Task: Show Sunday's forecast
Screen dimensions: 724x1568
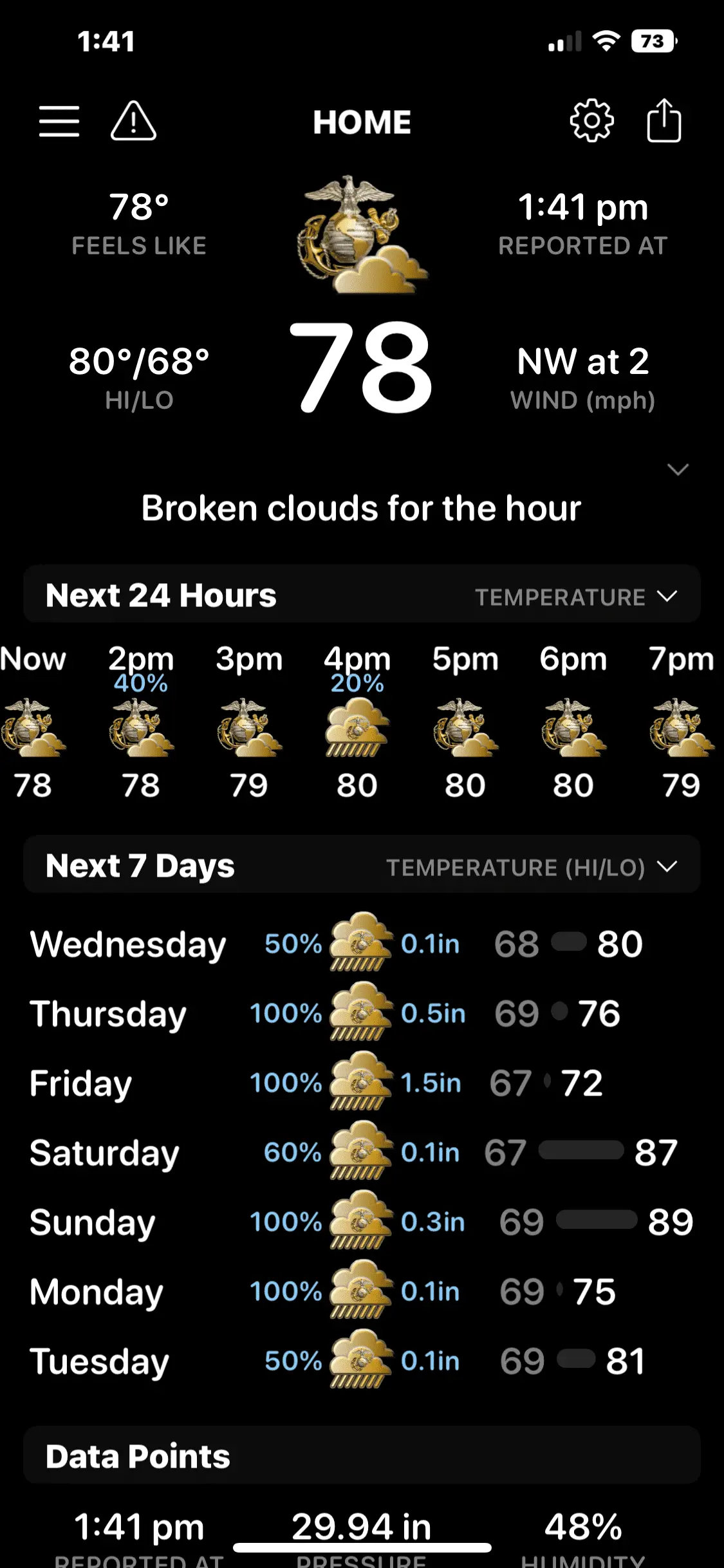Action: click(x=362, y=1222)
